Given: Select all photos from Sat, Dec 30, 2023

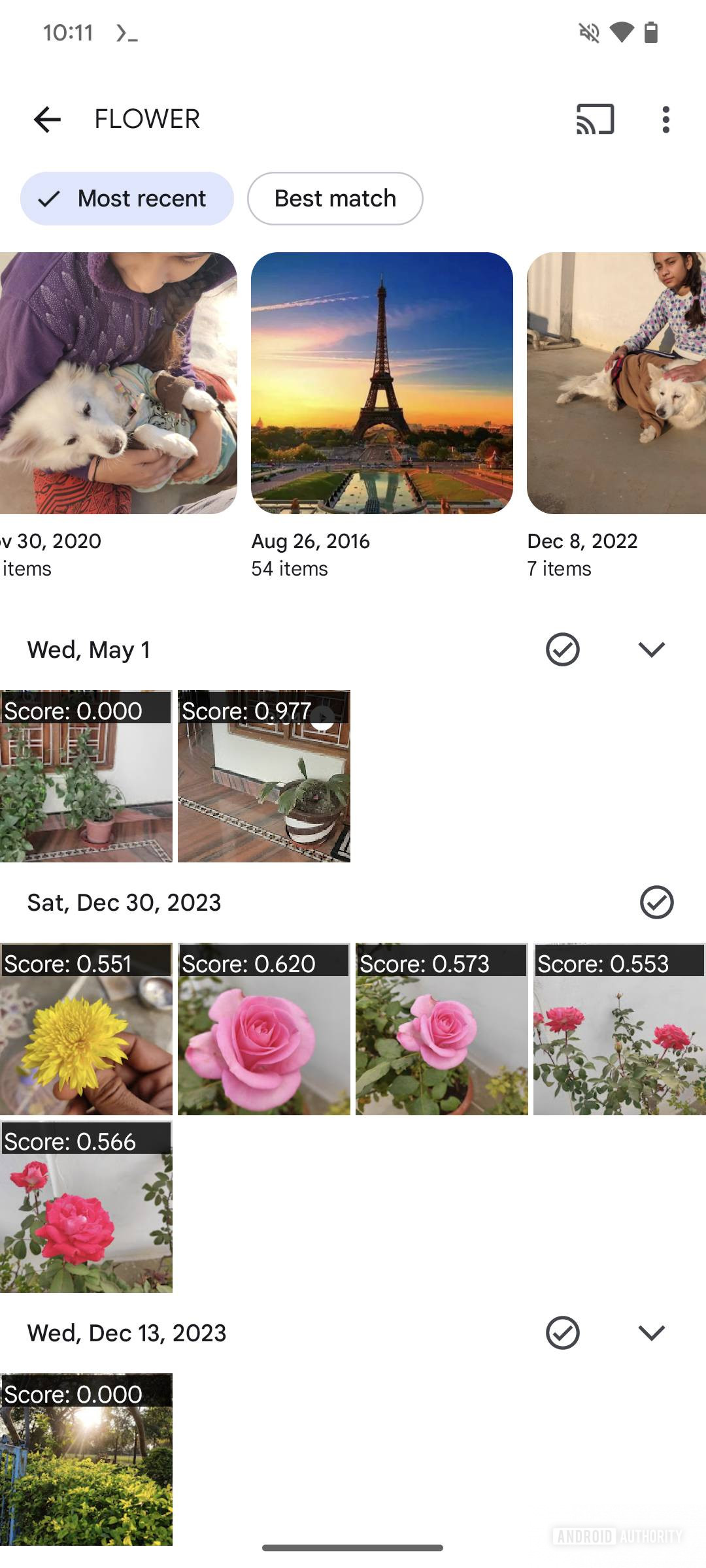Looking at the screenshot, I should click(656, 902).
